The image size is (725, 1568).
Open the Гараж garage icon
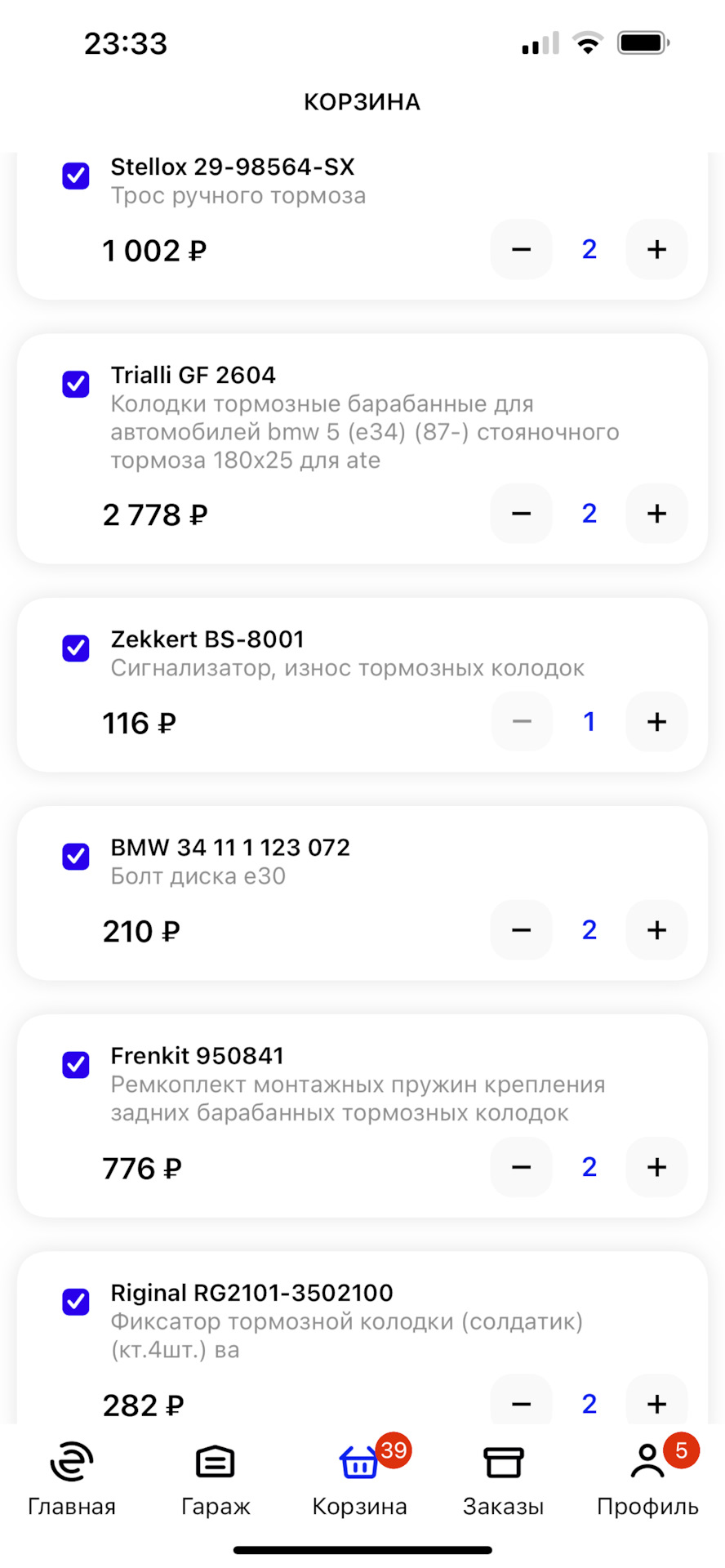click(213, 1462)
